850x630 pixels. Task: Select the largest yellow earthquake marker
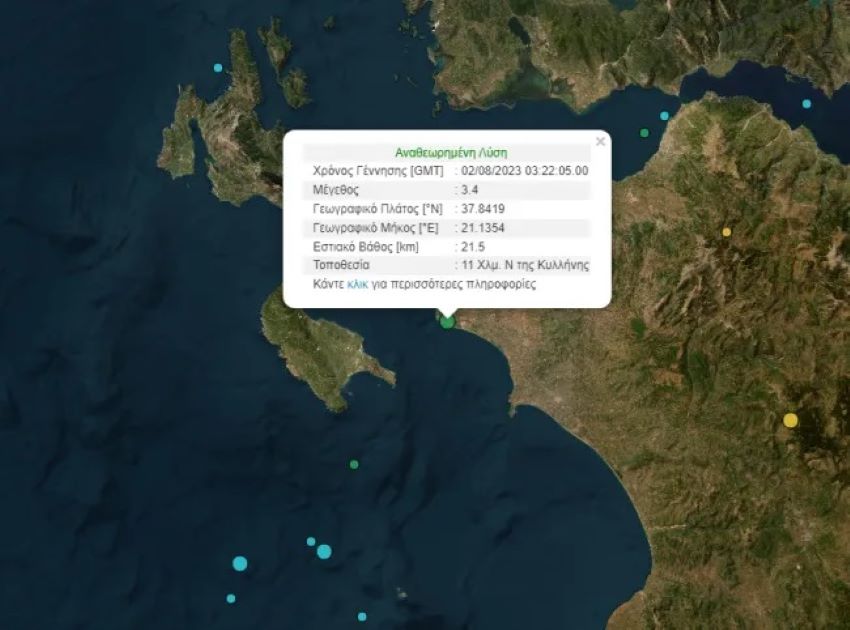click(791, 420)
